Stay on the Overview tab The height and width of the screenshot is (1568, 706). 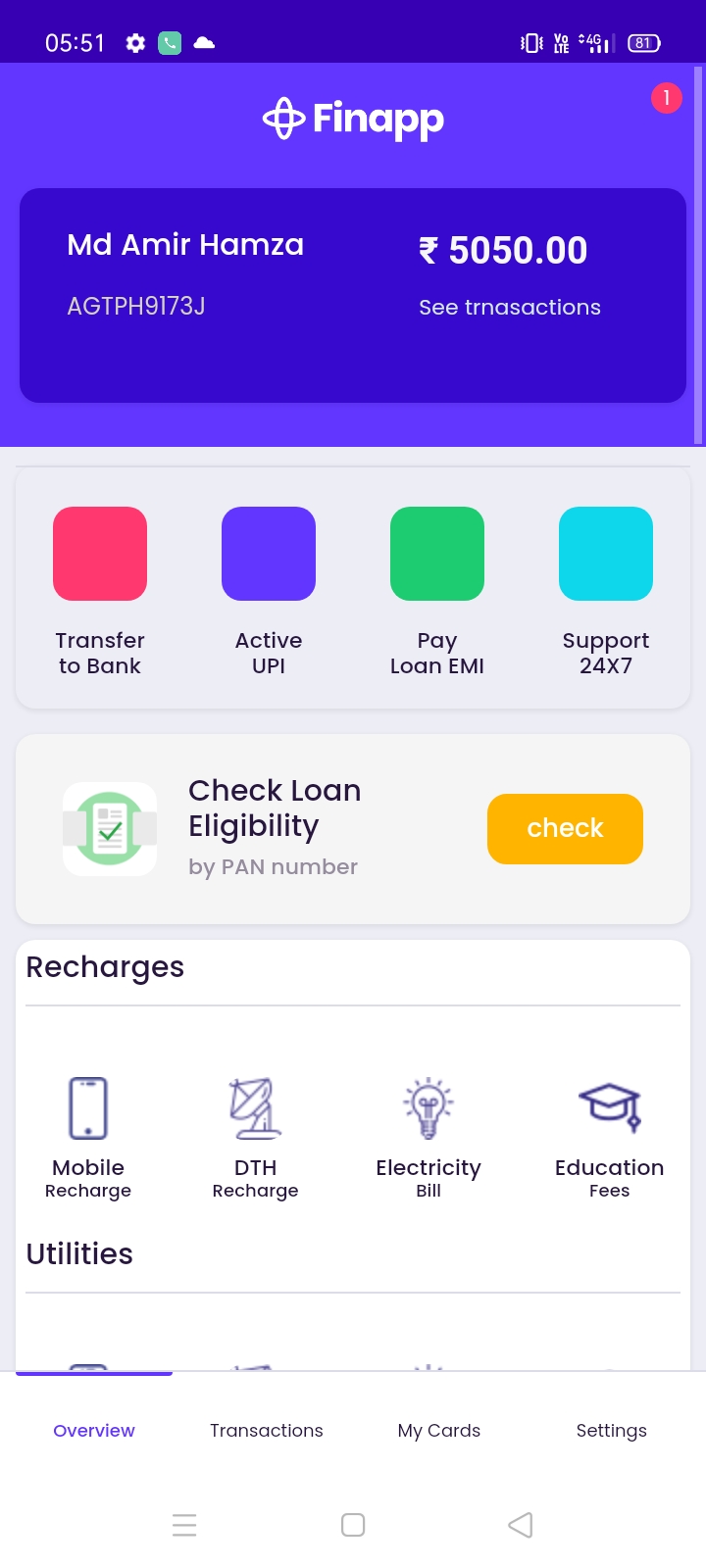[x=94, y=1431]
